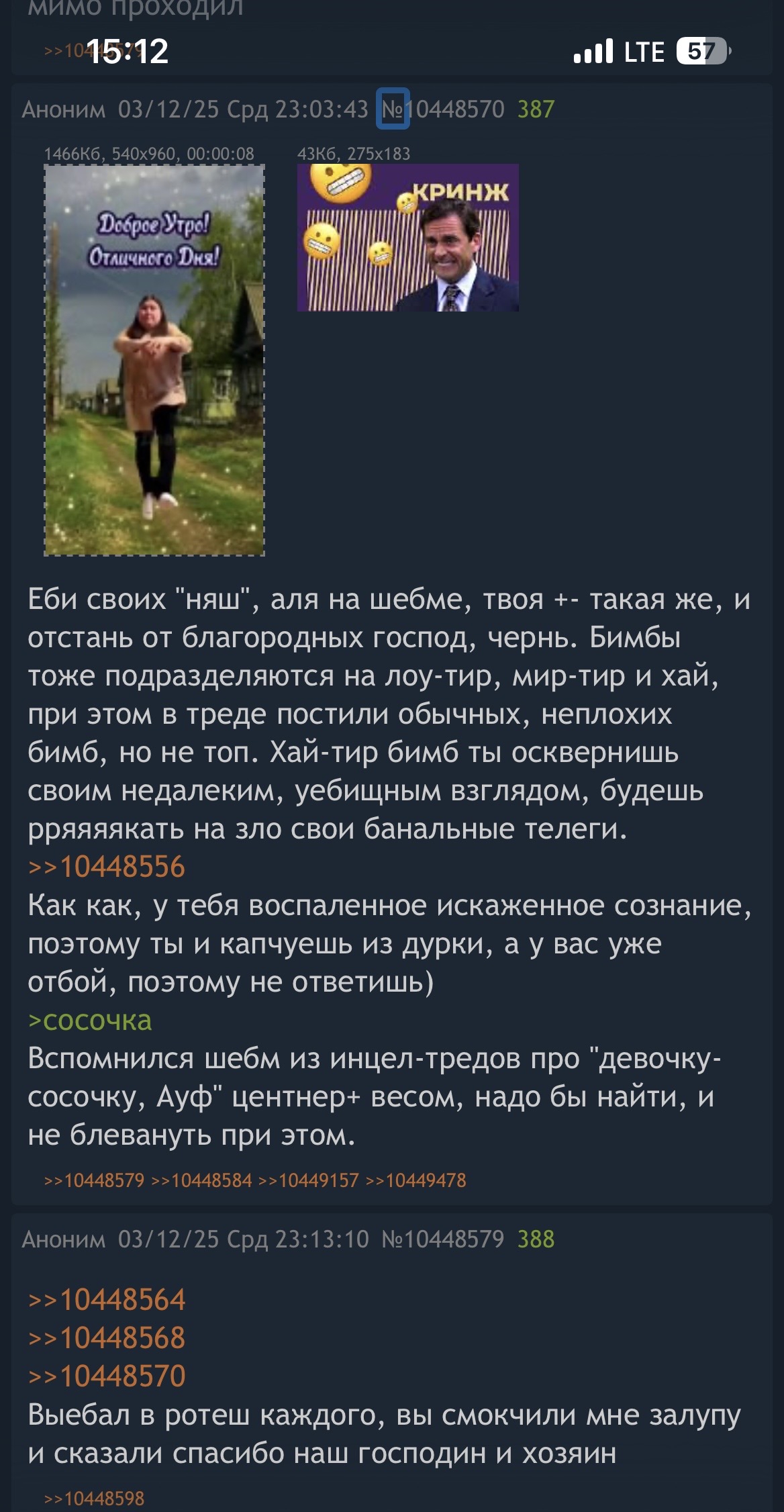The image size is (784, 1512).
Task: Open reply link >>10448598 at bottom
Action: 94,1499
